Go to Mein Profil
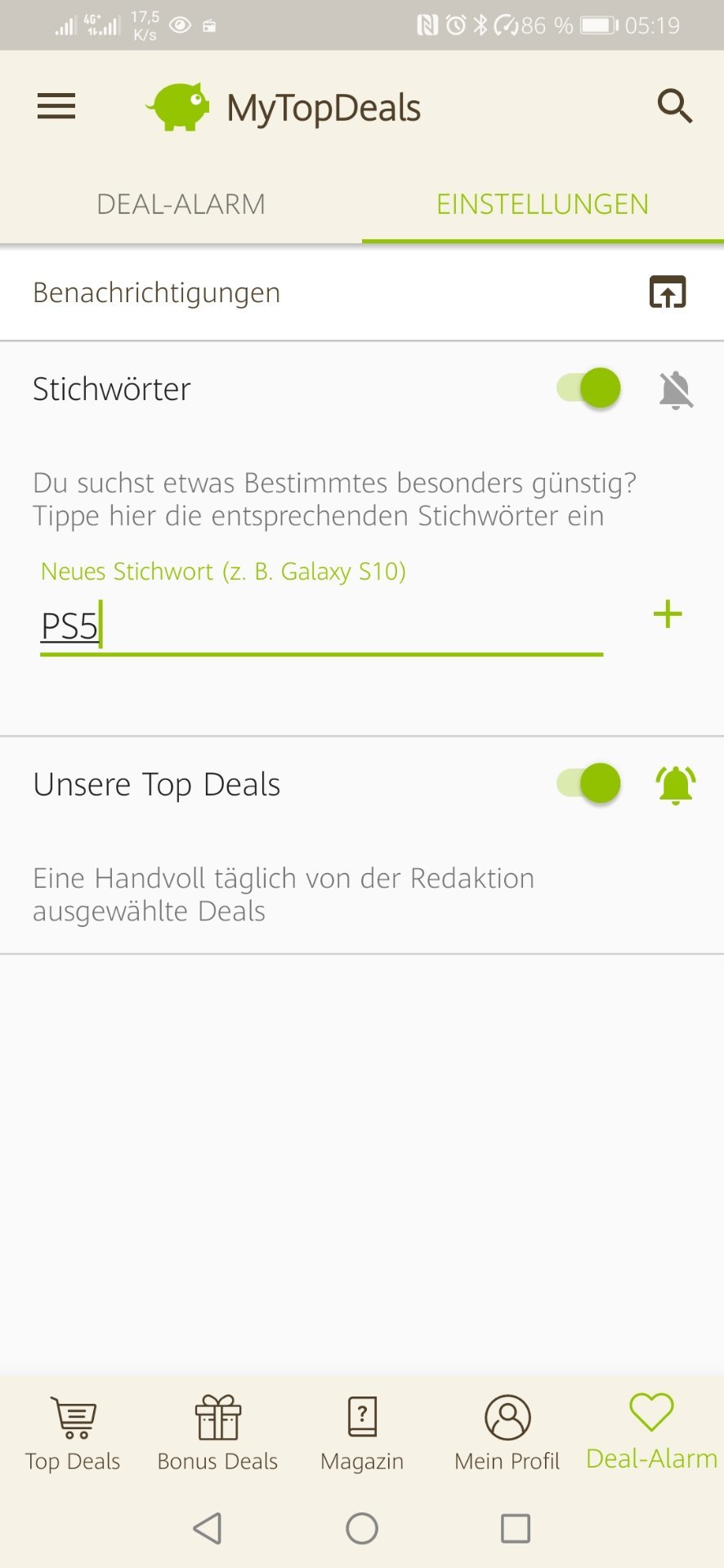This screenshot has height=1568, width=724. 507,1433
